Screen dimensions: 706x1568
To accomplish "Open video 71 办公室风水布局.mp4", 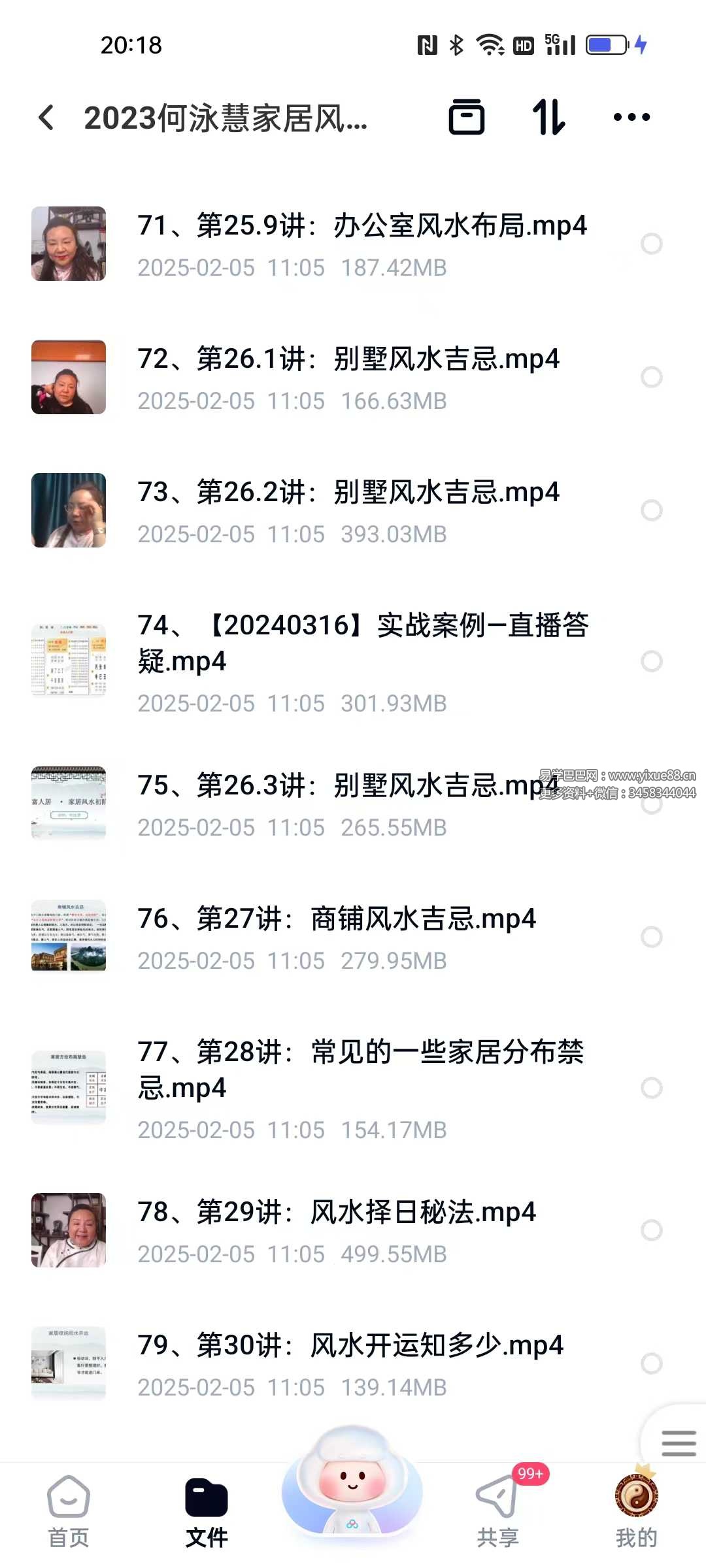I will tap(353, 244).
